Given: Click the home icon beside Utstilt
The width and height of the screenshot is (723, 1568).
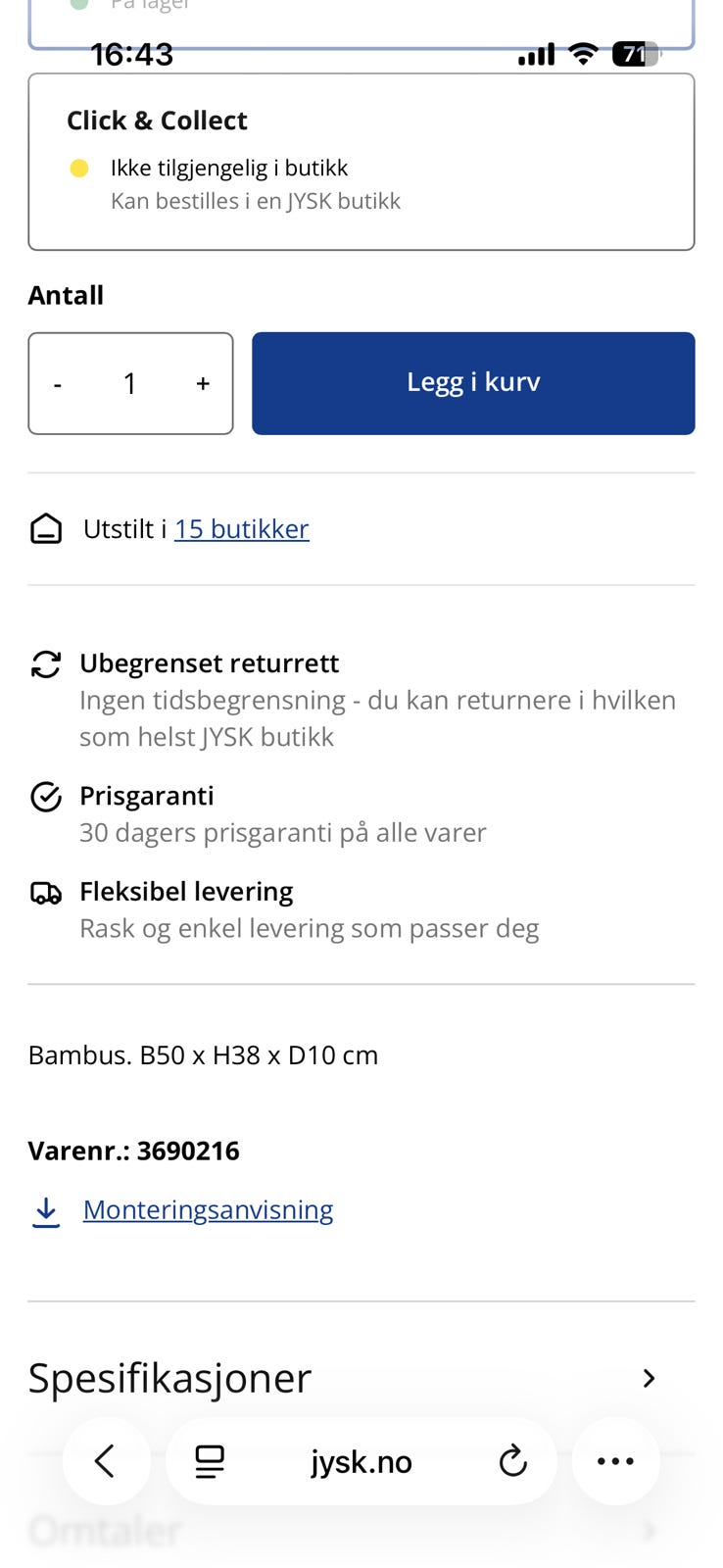Looking at the screenshot, I should click(x=44, y=529).
